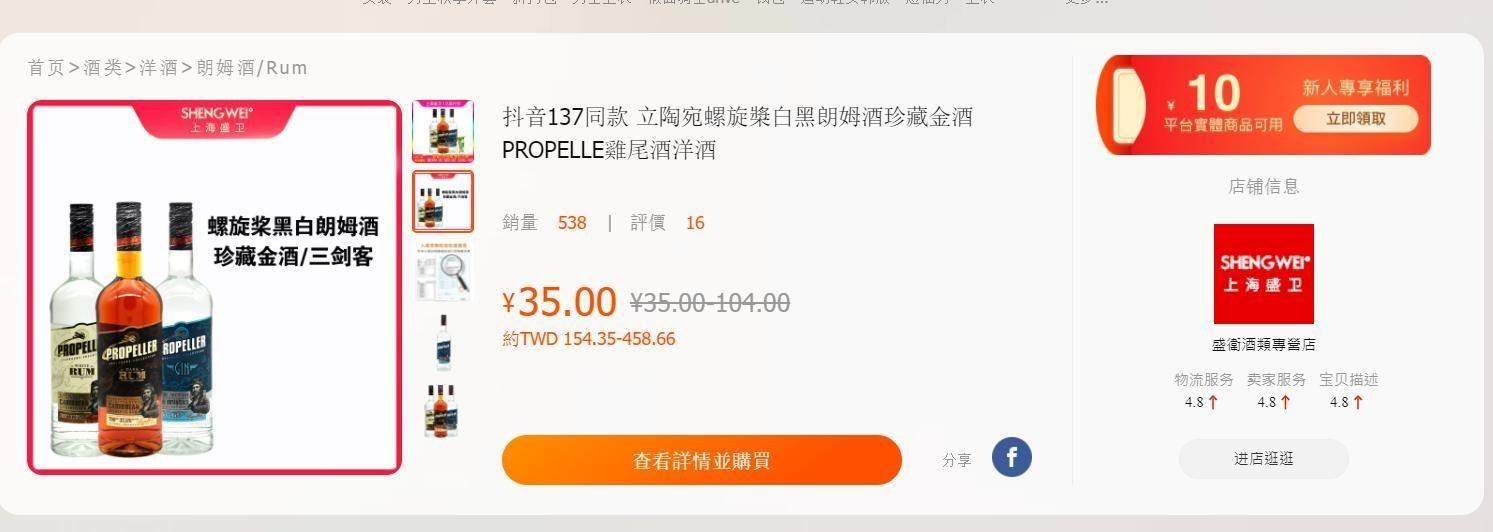This screenshot has width=1493, height=532.
Task: Enter the store via 进店逛逛
Action: (x=1263, y=459)
